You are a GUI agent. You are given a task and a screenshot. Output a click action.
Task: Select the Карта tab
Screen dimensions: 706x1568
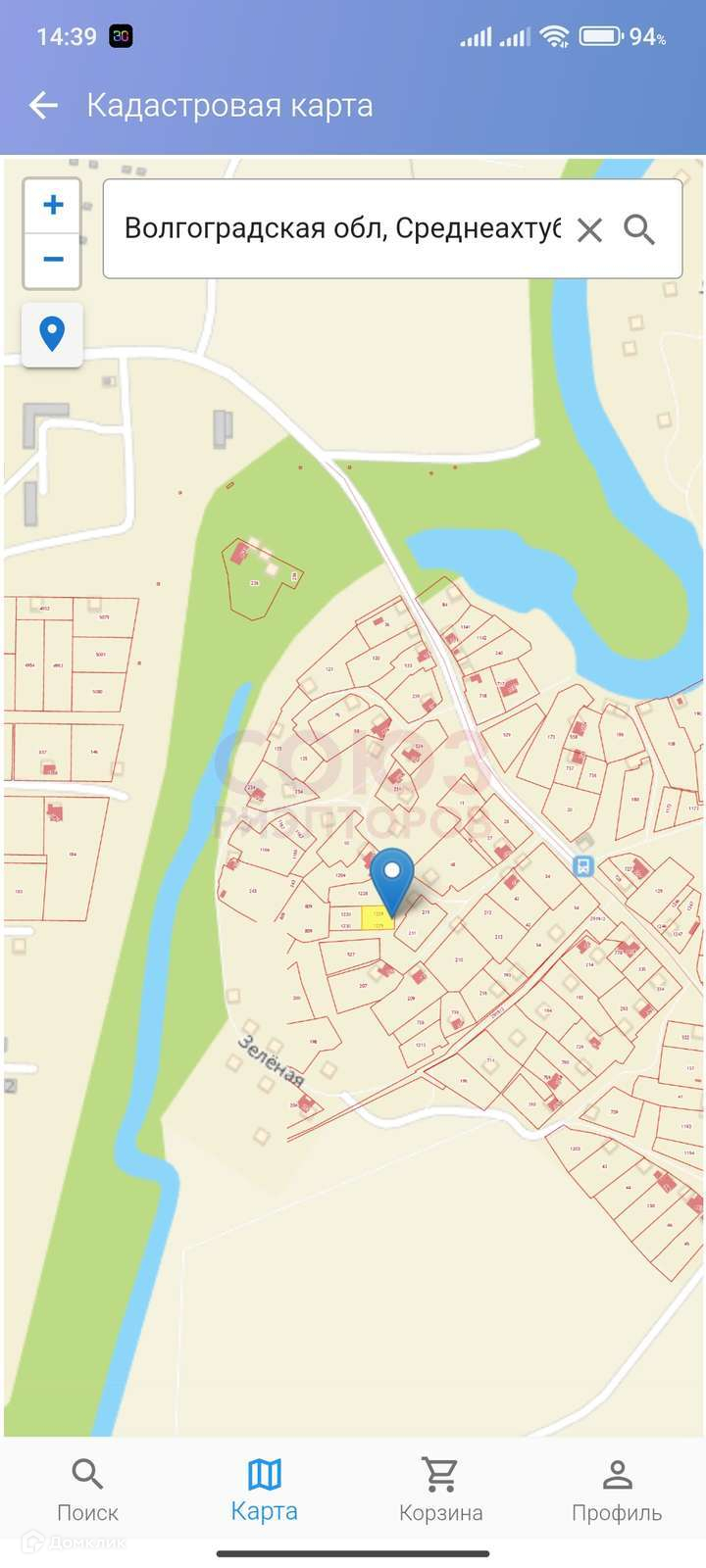264,1490
